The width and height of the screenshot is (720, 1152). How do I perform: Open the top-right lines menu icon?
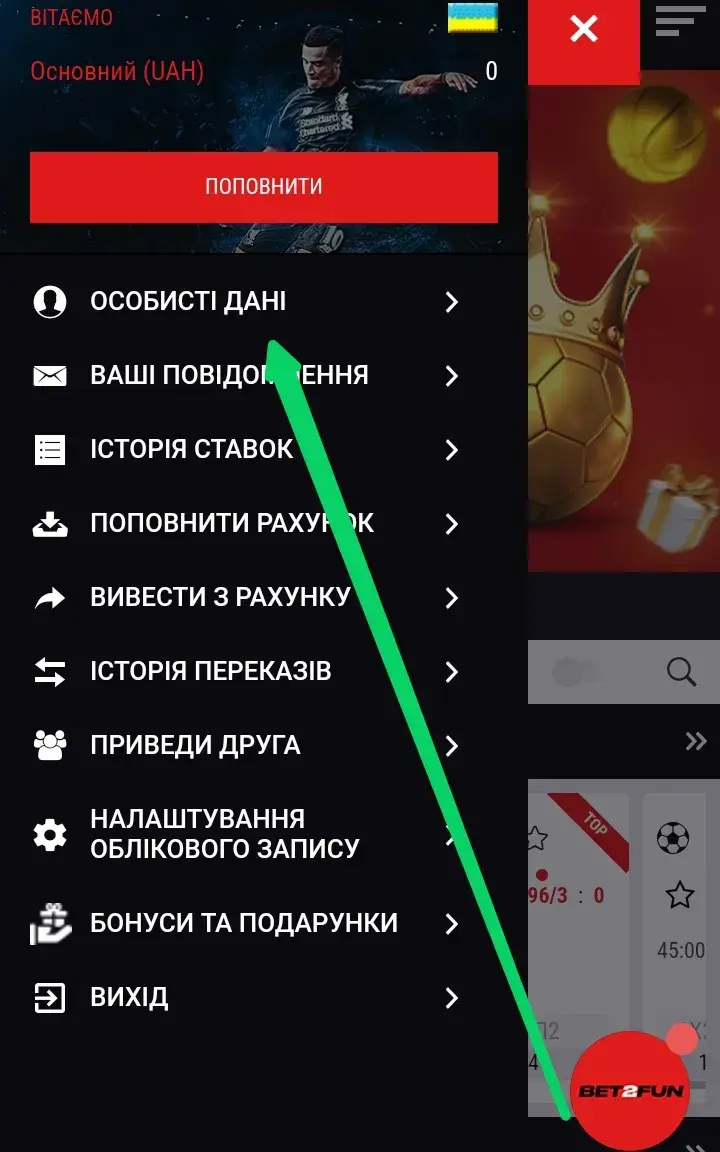pos(680,22)
